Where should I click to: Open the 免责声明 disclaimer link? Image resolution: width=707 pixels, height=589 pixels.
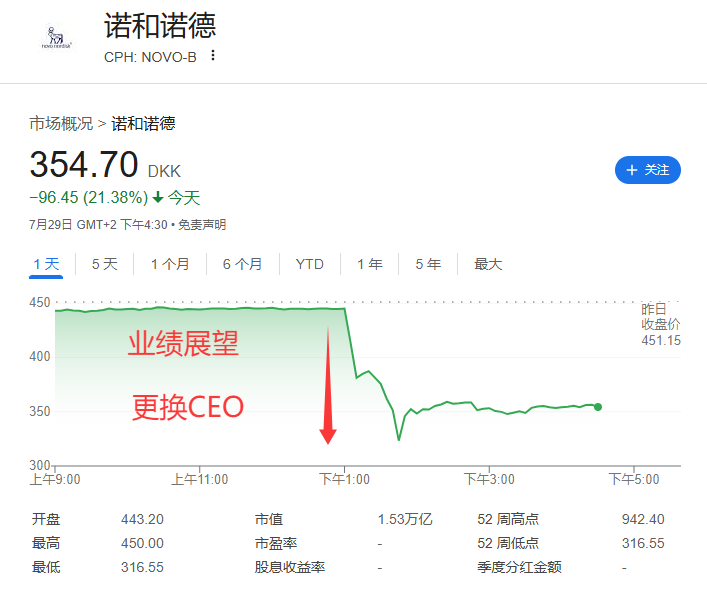click(203, 225)
